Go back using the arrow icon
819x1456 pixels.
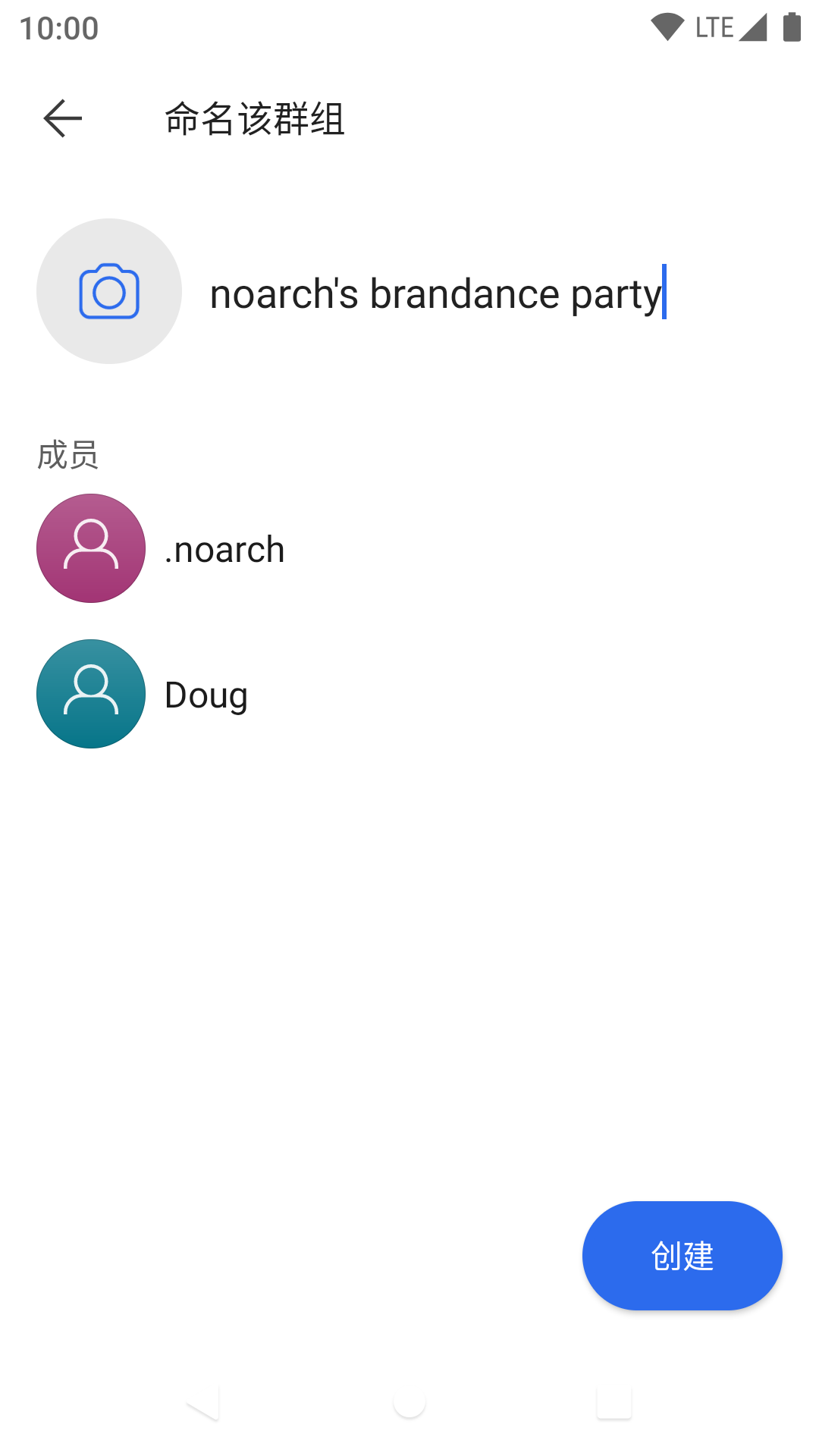(62, 118)
